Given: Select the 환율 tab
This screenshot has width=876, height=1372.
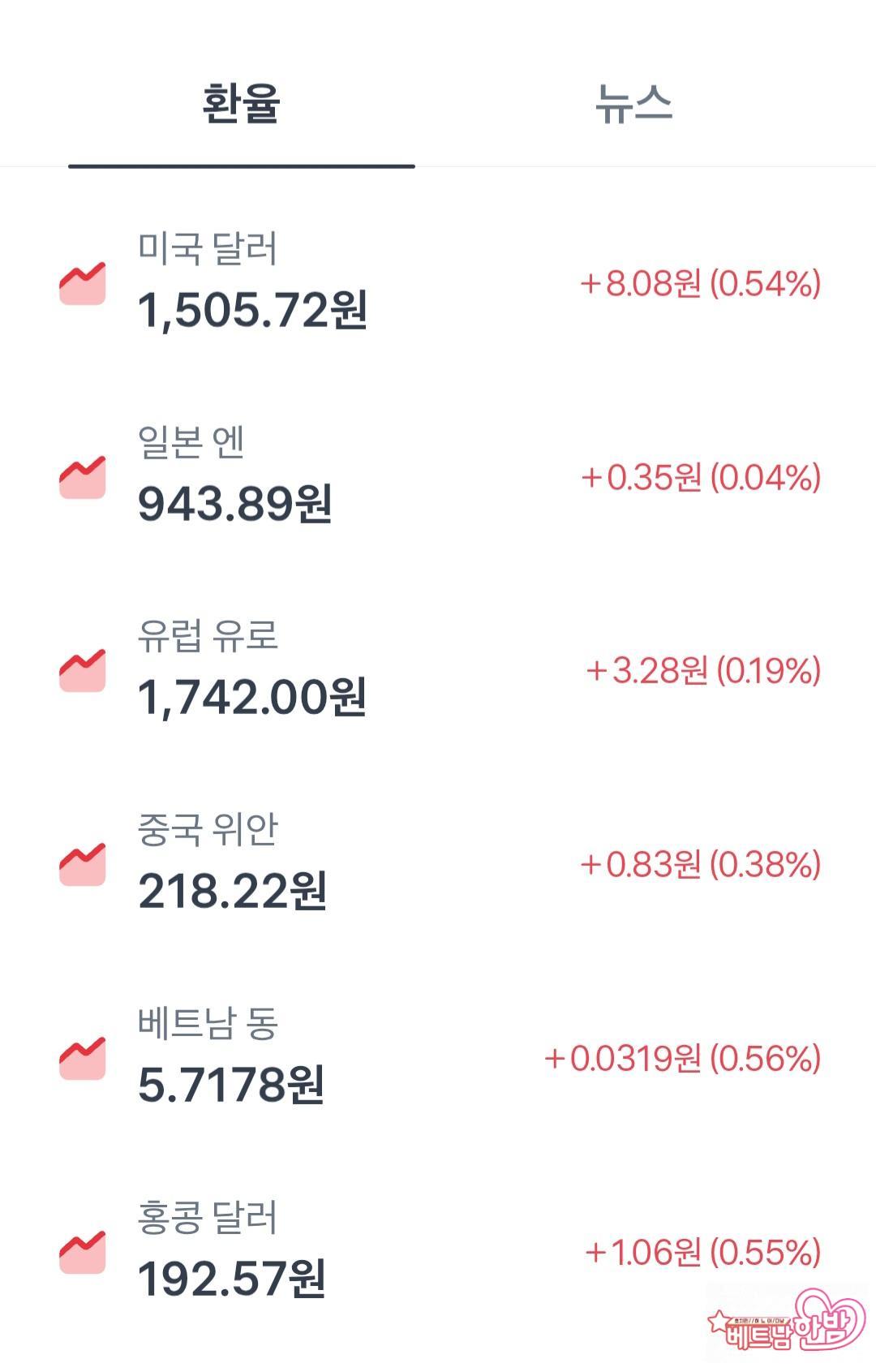Looking at the screenshot, I should (241, 105).
